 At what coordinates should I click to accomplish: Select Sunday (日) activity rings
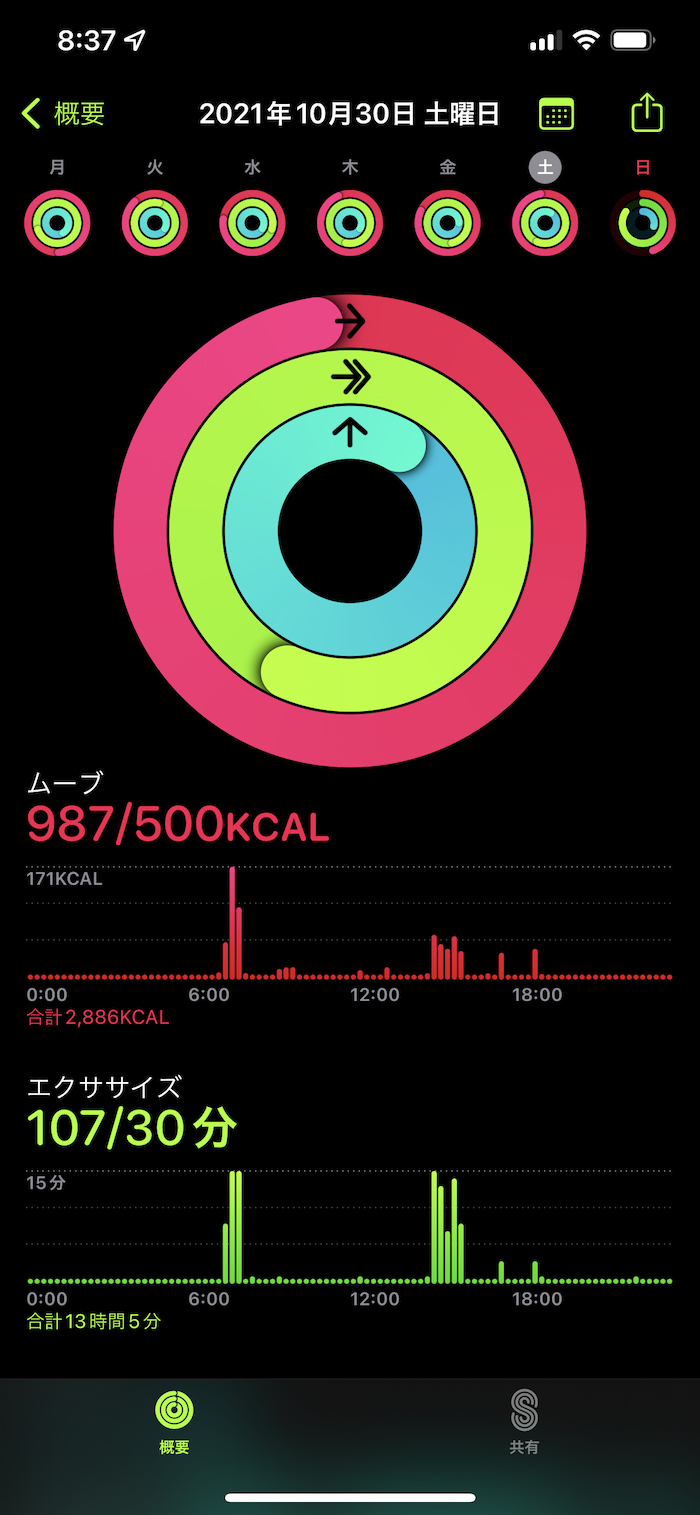(x=643, y=222)
